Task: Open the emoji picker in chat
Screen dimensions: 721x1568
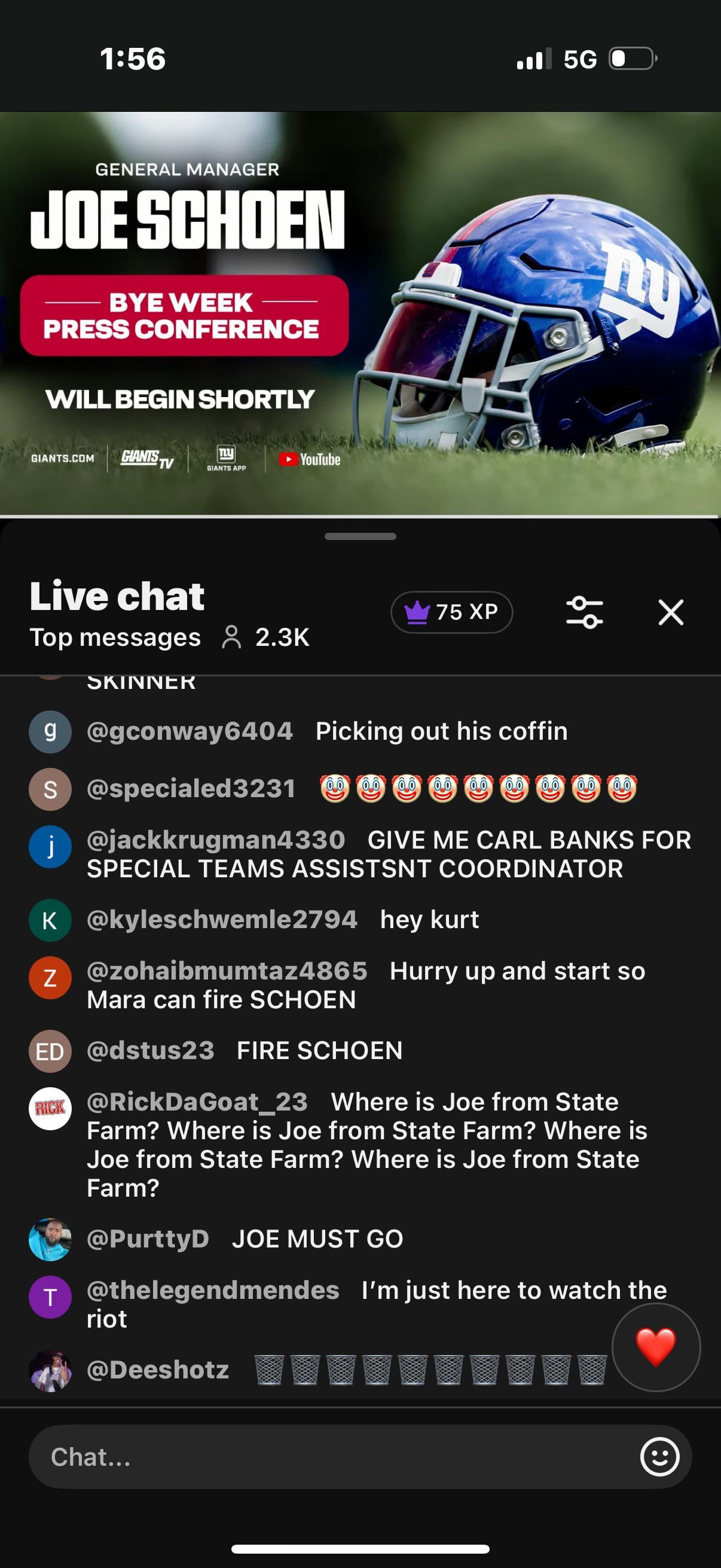Action: pyautogui.click(x=659, y=1457)
